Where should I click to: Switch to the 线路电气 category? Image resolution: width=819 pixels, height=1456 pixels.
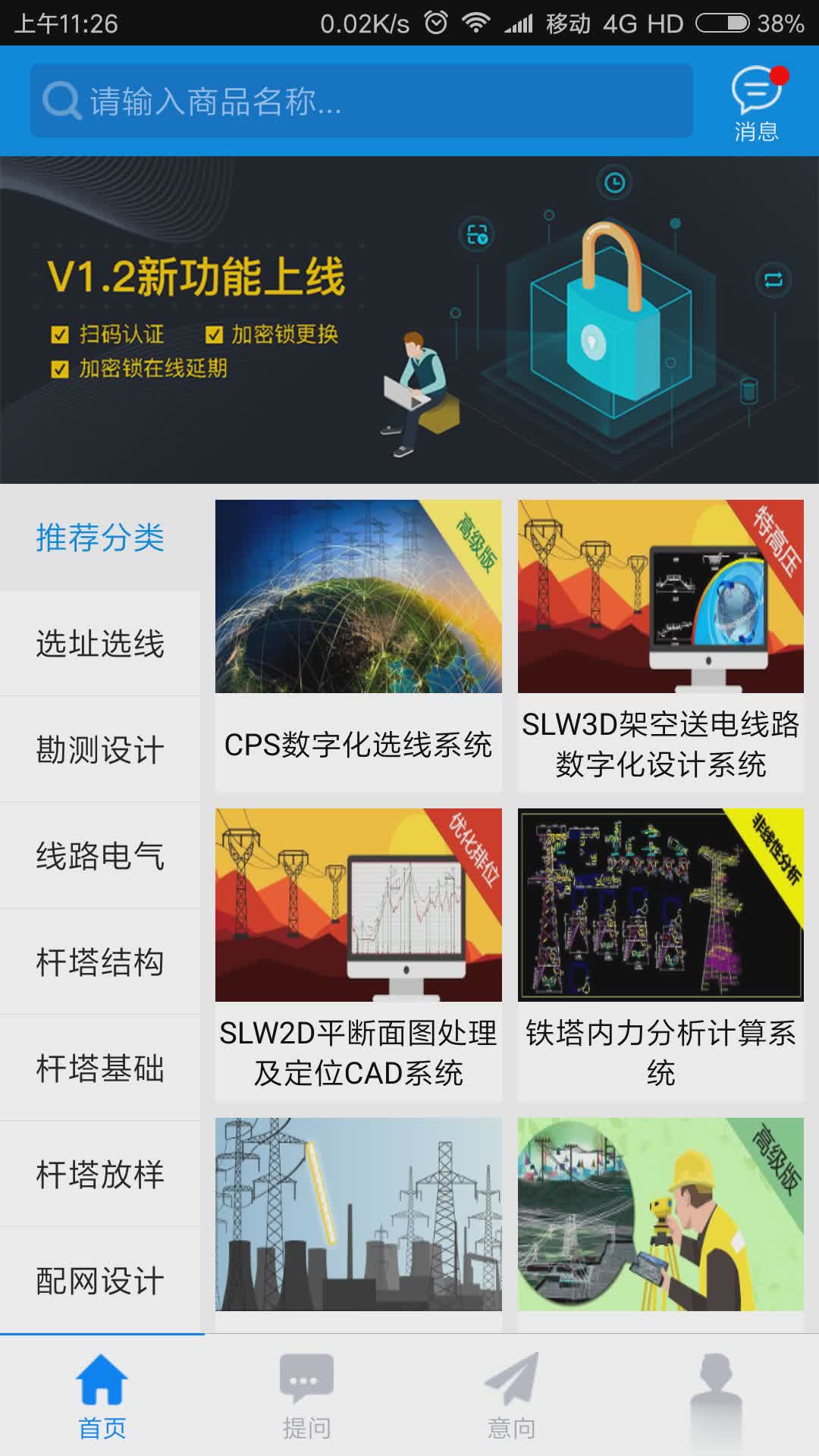[x=100, y=856]
